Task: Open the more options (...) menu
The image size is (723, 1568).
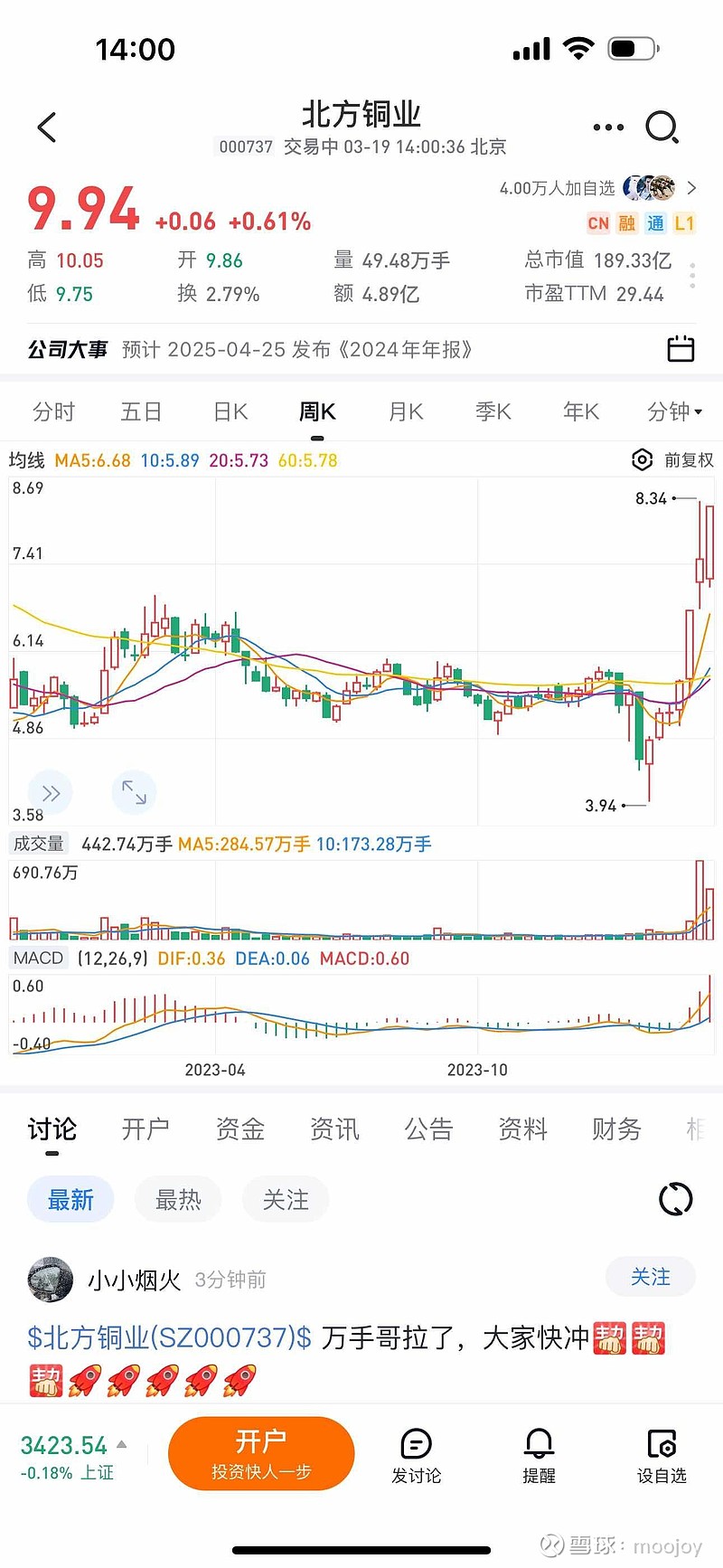Action: click(x=607, y=128)
